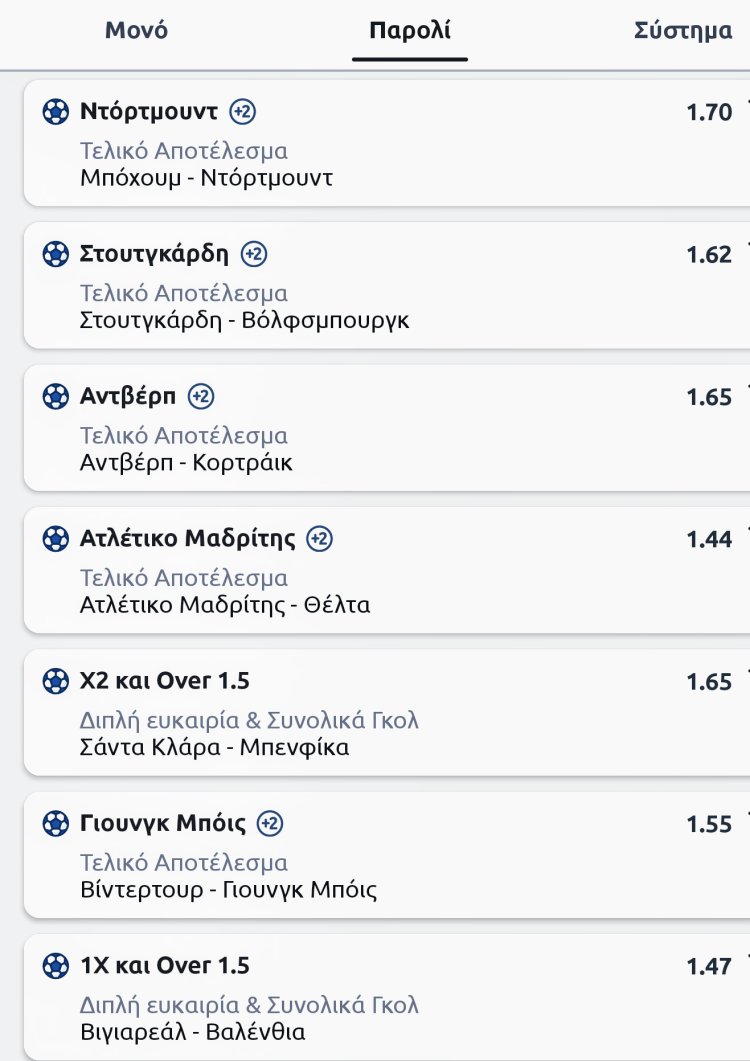Switch to the Σύστημα tab
Screen dimensions: 750x1061
tap(684, 30)
